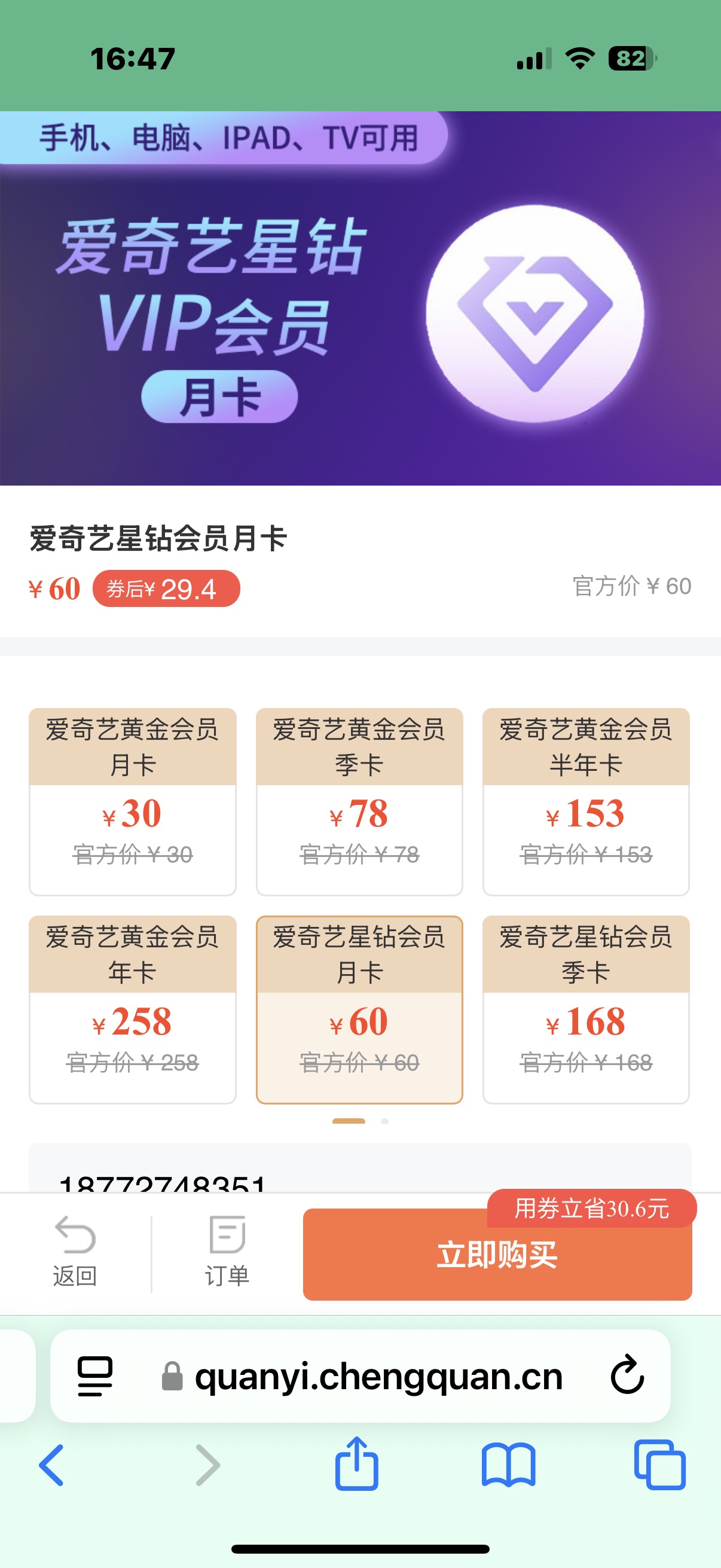Open the Safari share sheet

click(x=356, y=1463)
